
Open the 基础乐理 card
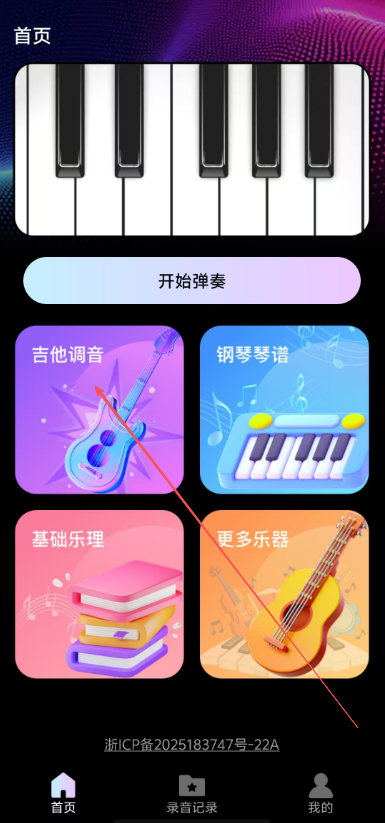[99, 594]
